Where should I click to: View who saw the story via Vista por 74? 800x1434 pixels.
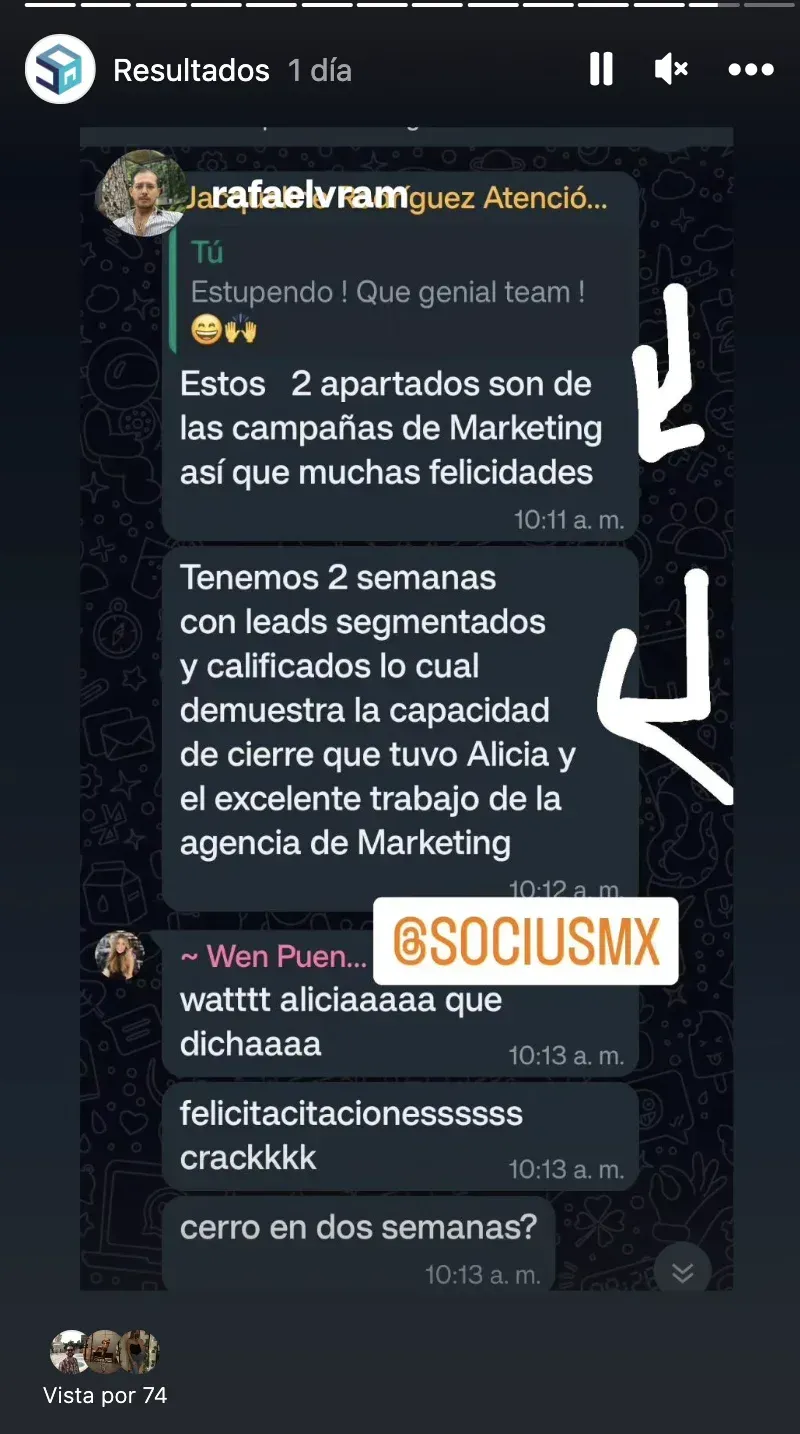pyautogui.click(x=105, y=1367)
